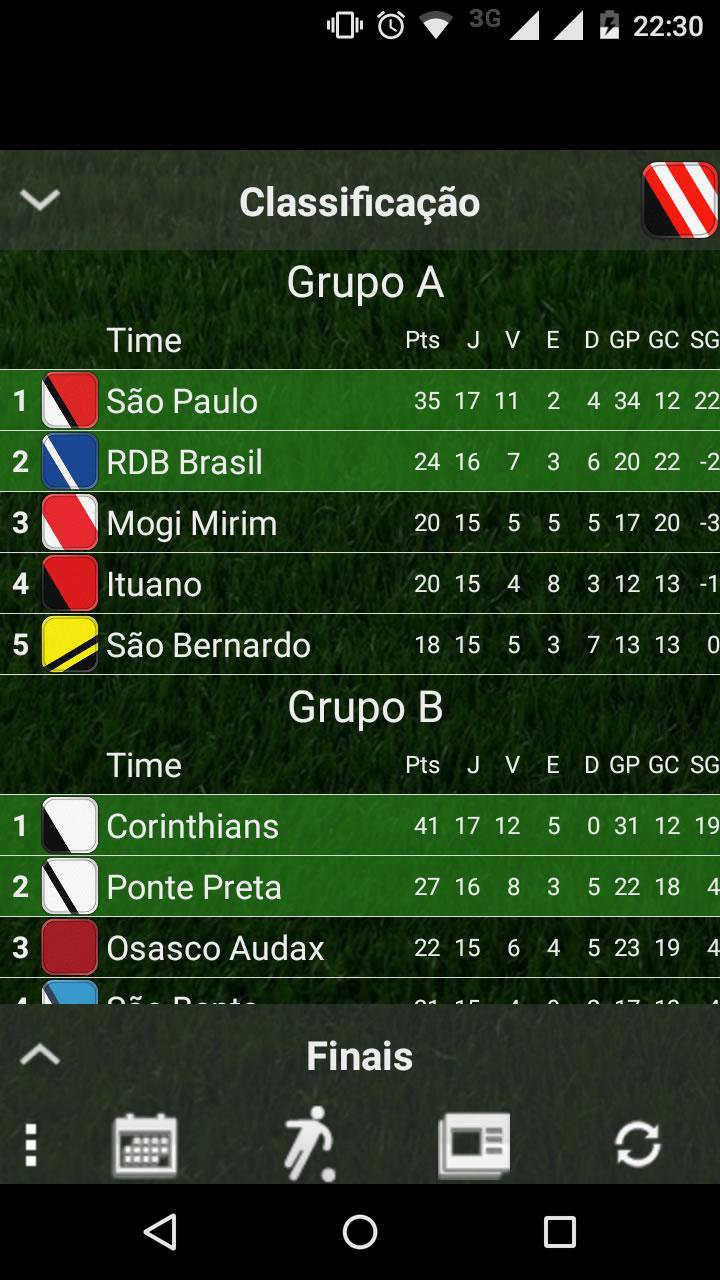This screenshot has height=1280, width=720.
Task: Refresh the standings data
Action: pyautogui.click(x=638, y=1144)
